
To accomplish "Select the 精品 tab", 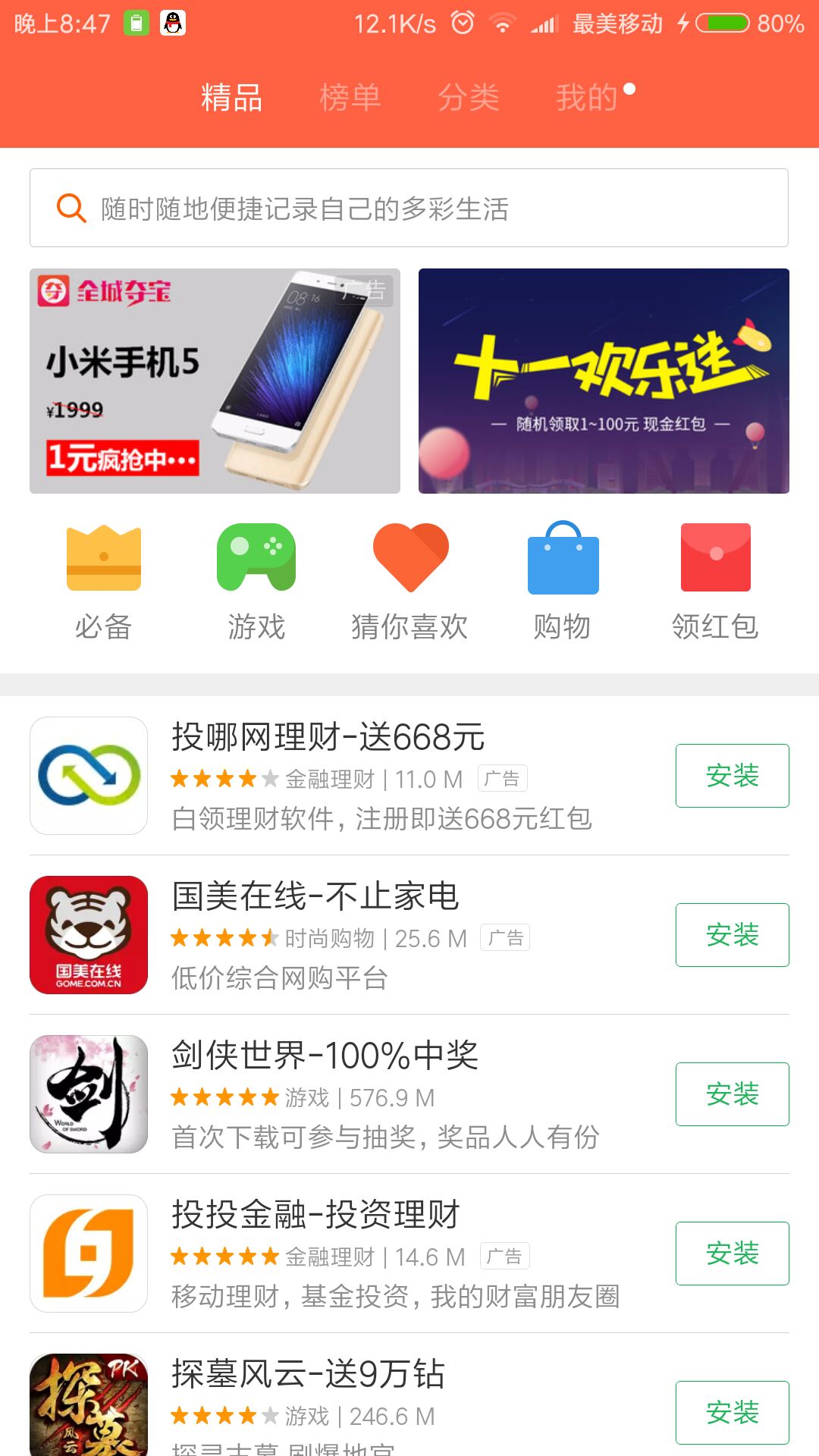I will coord(231,98).
